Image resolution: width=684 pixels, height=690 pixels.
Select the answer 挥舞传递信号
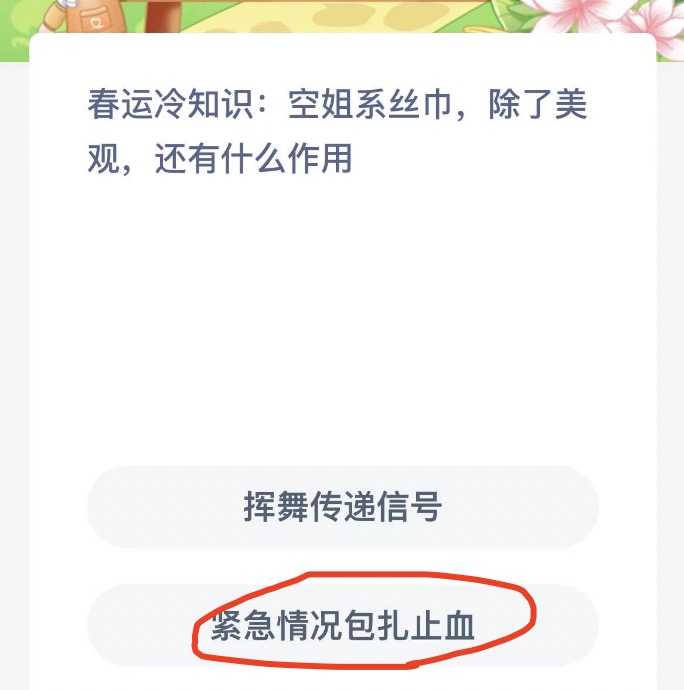[342, 507]
